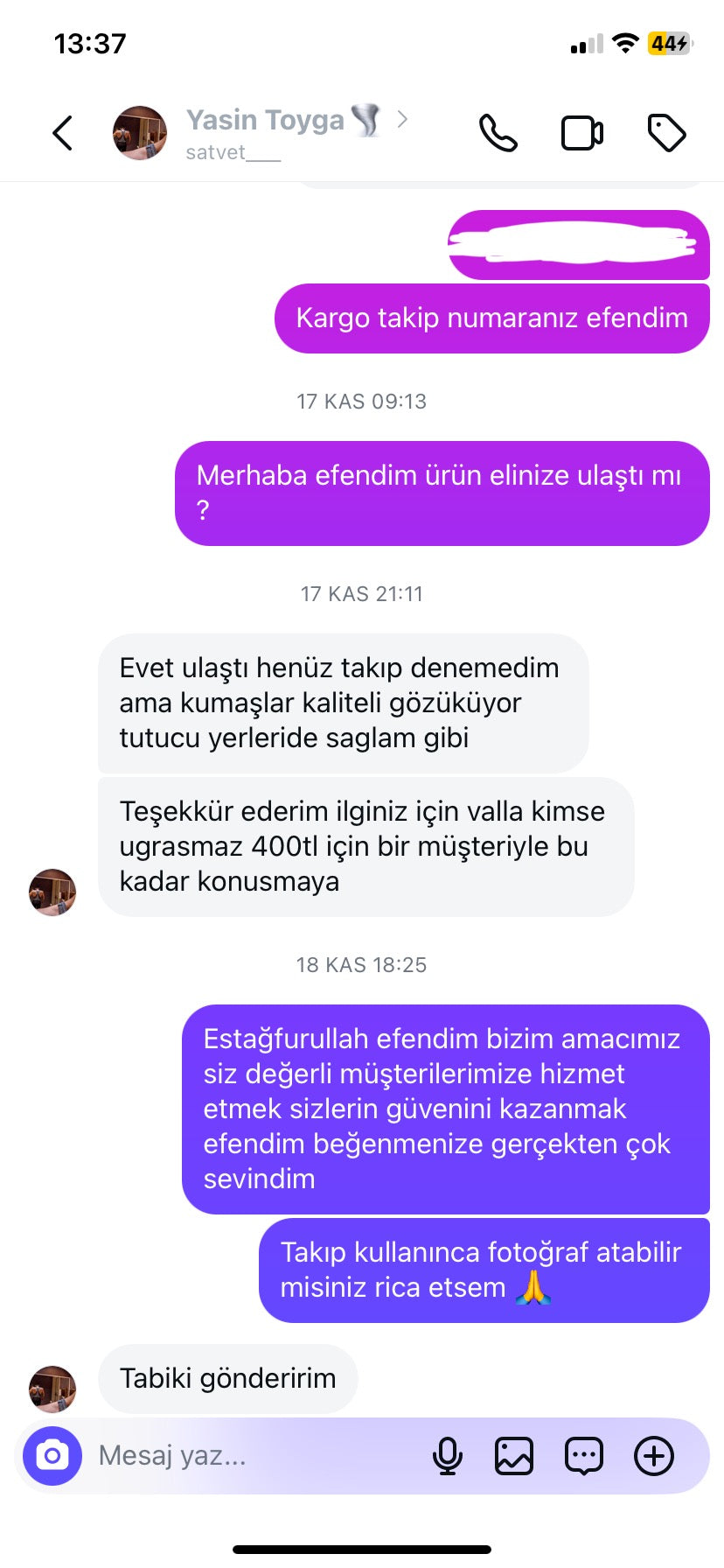Open the plus more options button

pyautogui.click(x=653, y=1456)
